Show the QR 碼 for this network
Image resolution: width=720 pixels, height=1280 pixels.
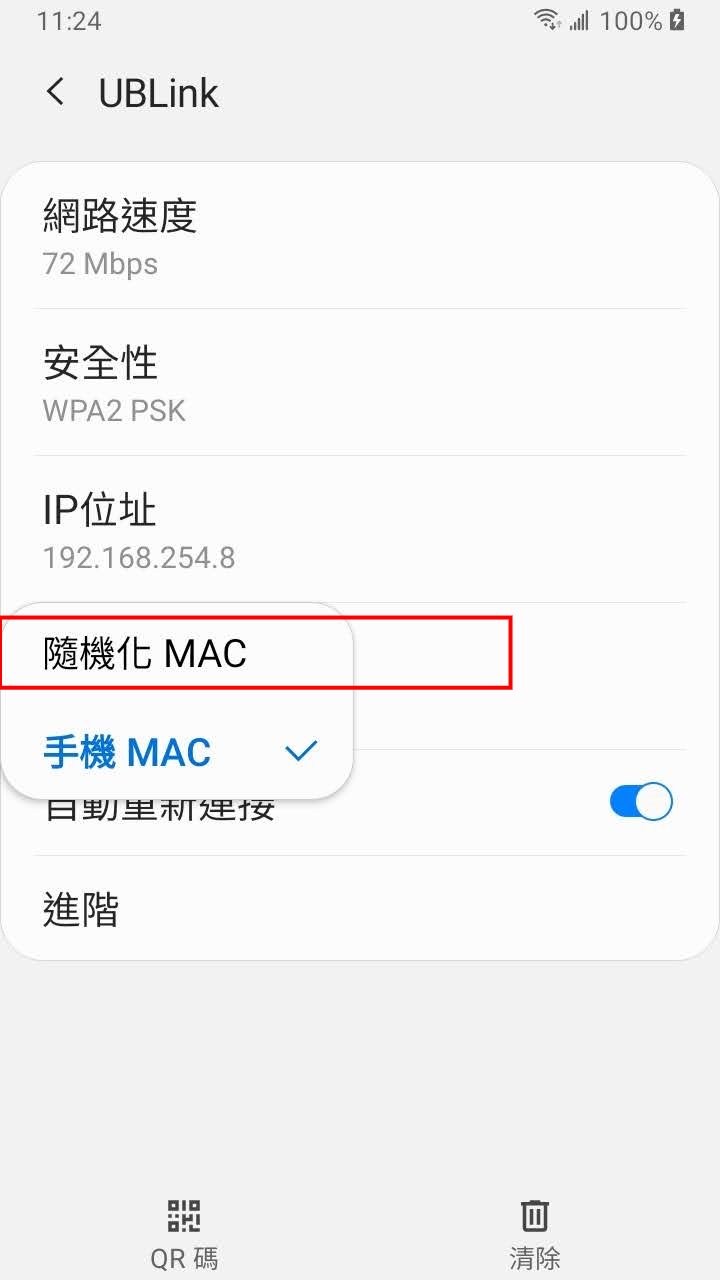tap(184, 1234)
